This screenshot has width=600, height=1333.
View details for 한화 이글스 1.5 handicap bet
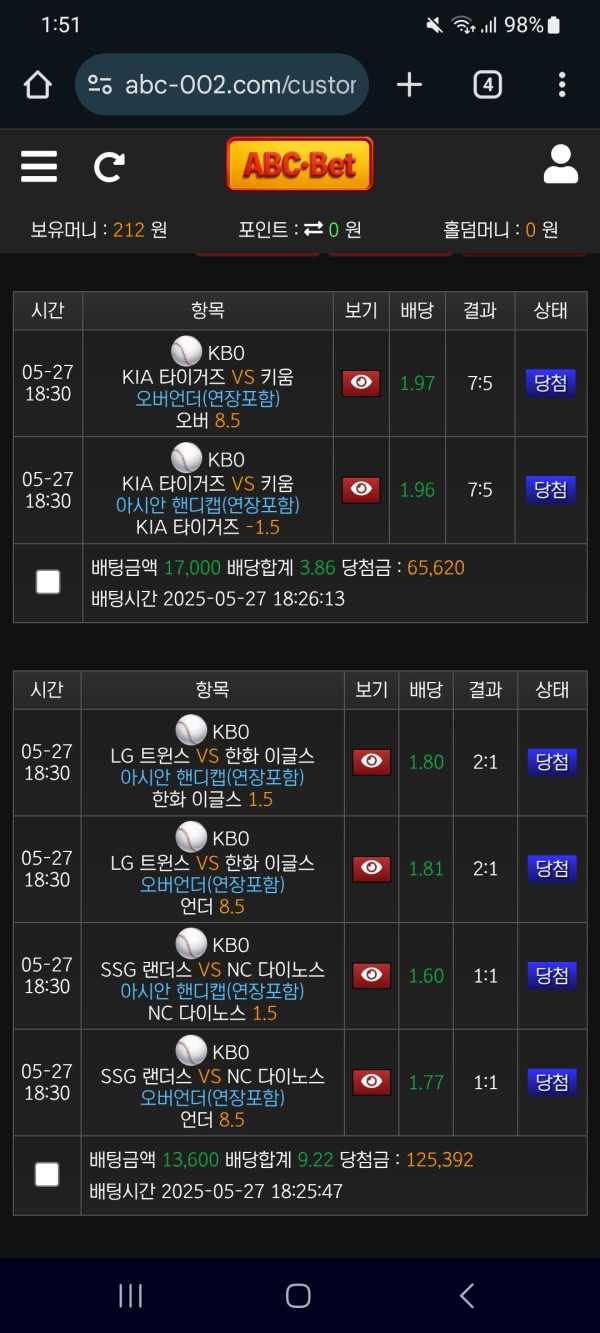[x=371, y=762]
